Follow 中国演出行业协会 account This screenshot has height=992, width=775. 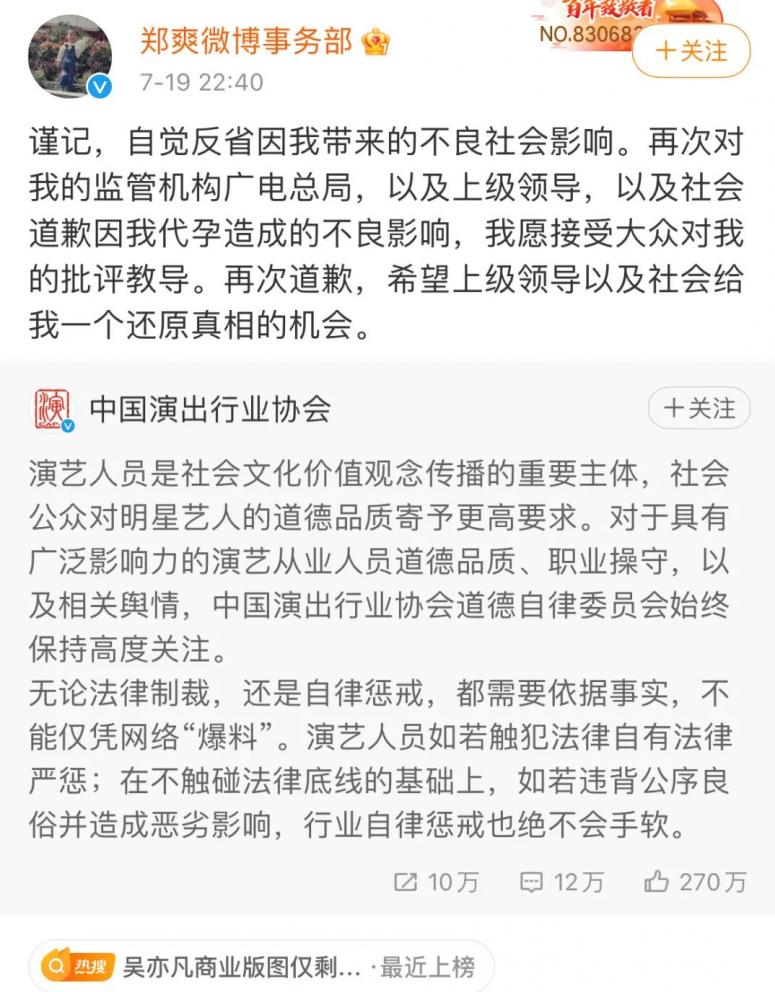(x=699, y=409)
